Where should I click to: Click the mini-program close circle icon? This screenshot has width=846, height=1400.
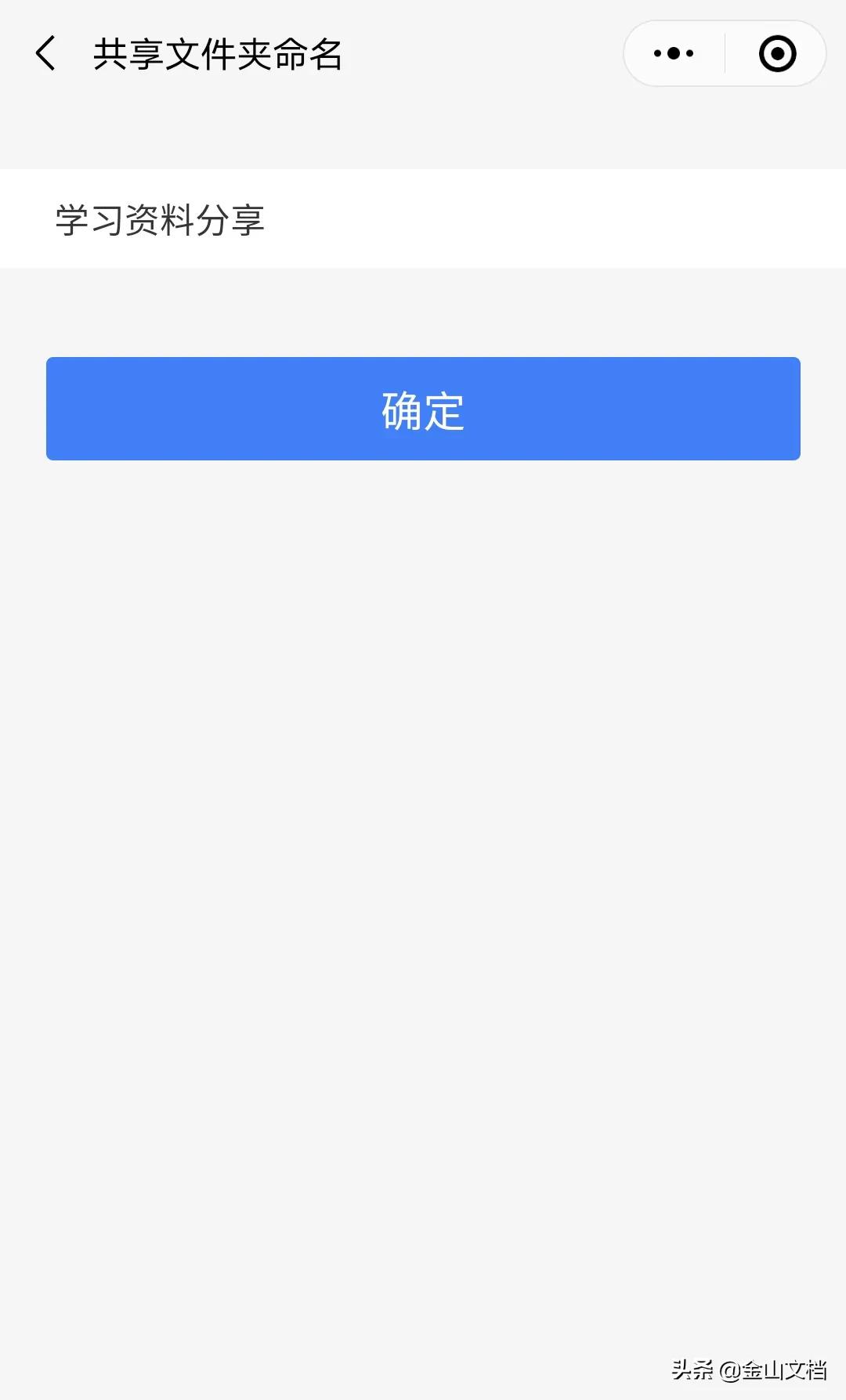(776, 53)
